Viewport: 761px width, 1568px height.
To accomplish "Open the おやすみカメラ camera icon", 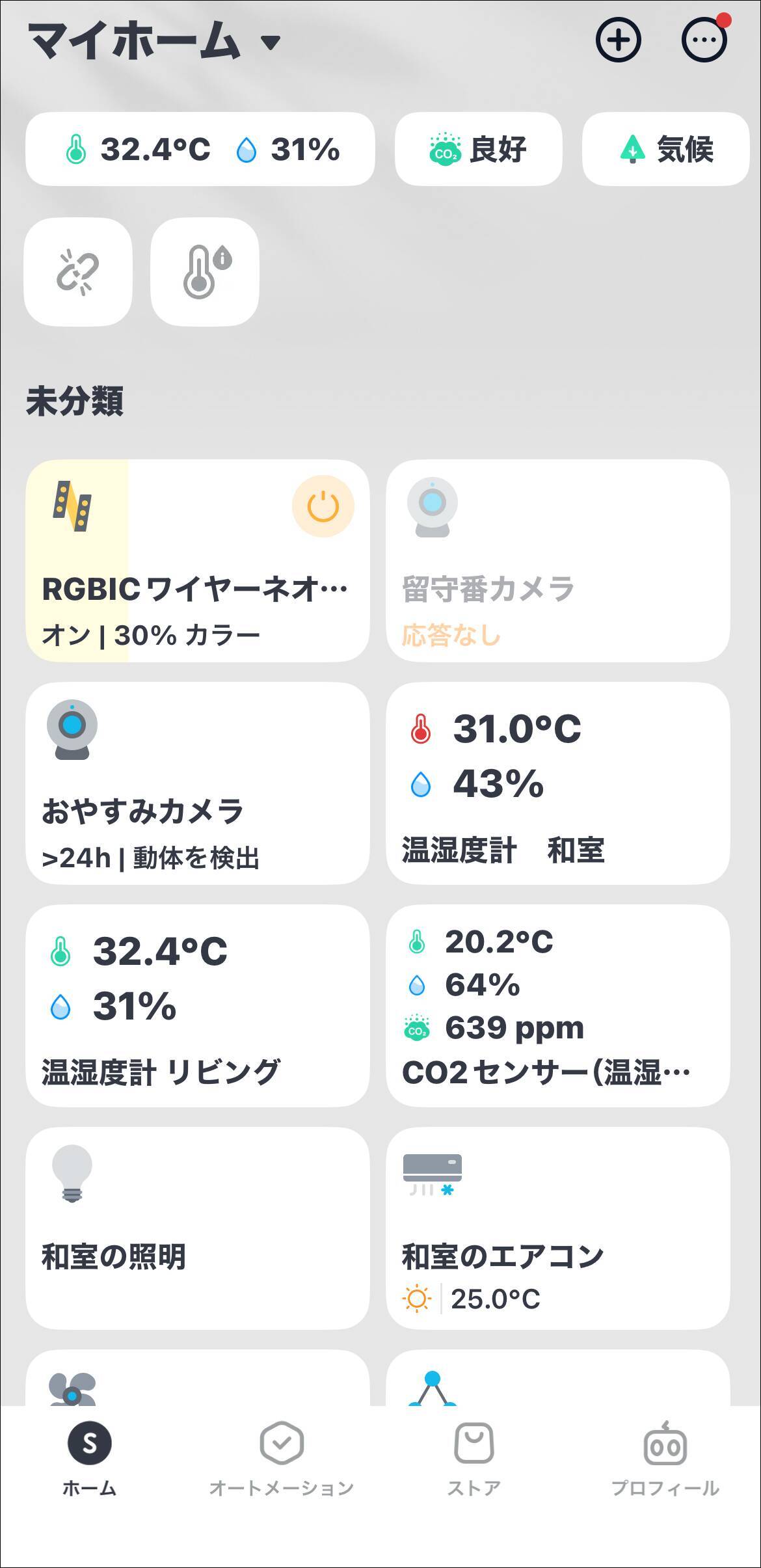I will 72,729.
